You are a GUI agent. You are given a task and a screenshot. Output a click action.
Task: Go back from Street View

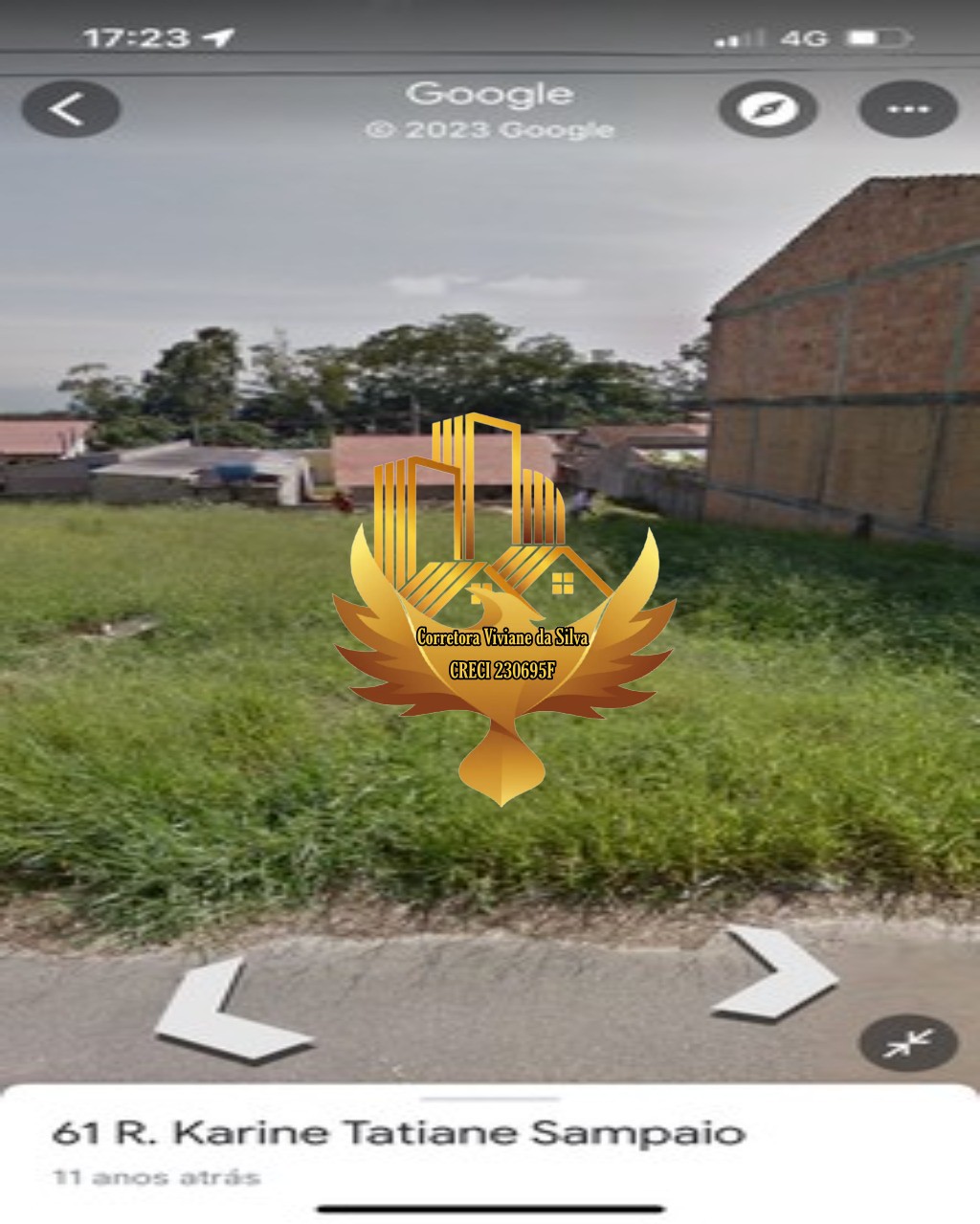click(70, 109)
